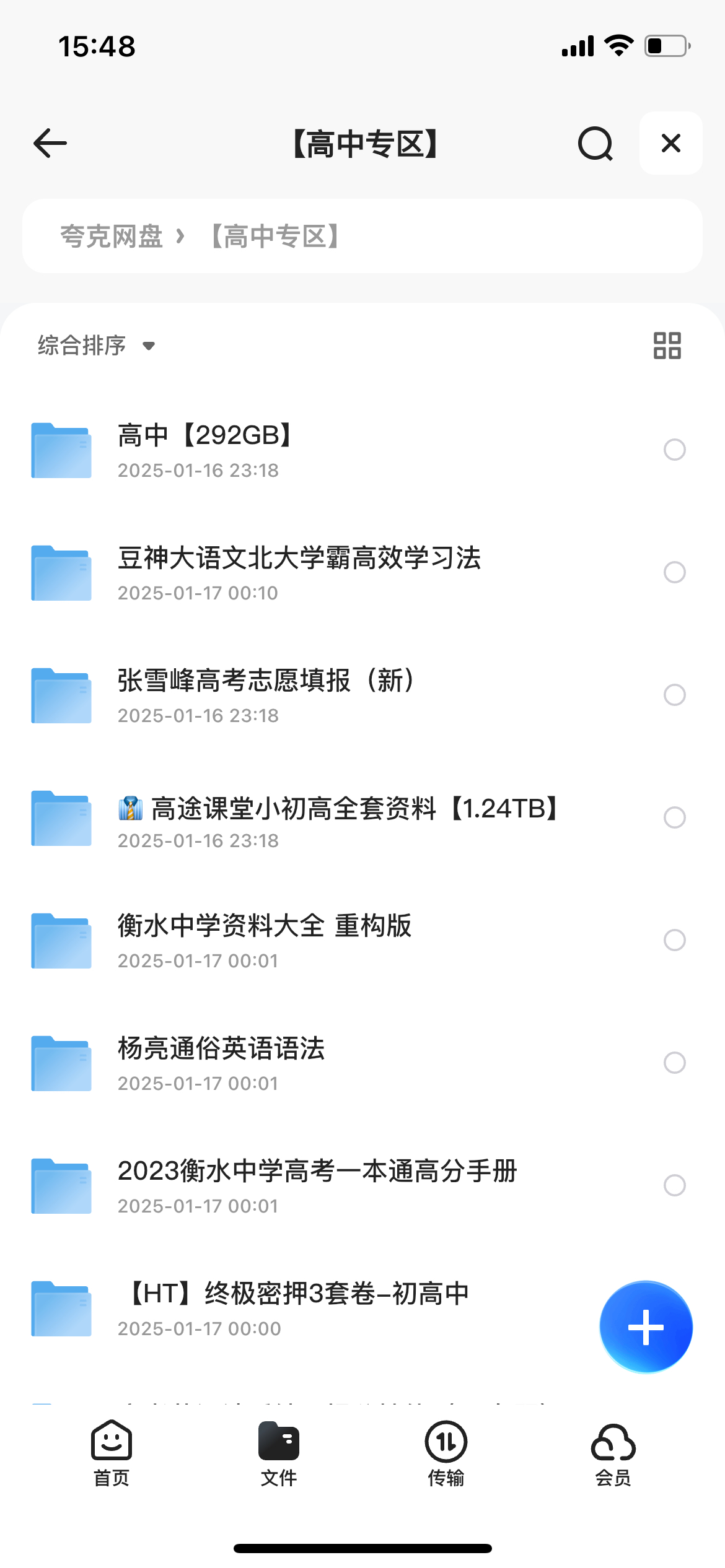
Task: Open the search magnifier icon
Action: [595, 144]
